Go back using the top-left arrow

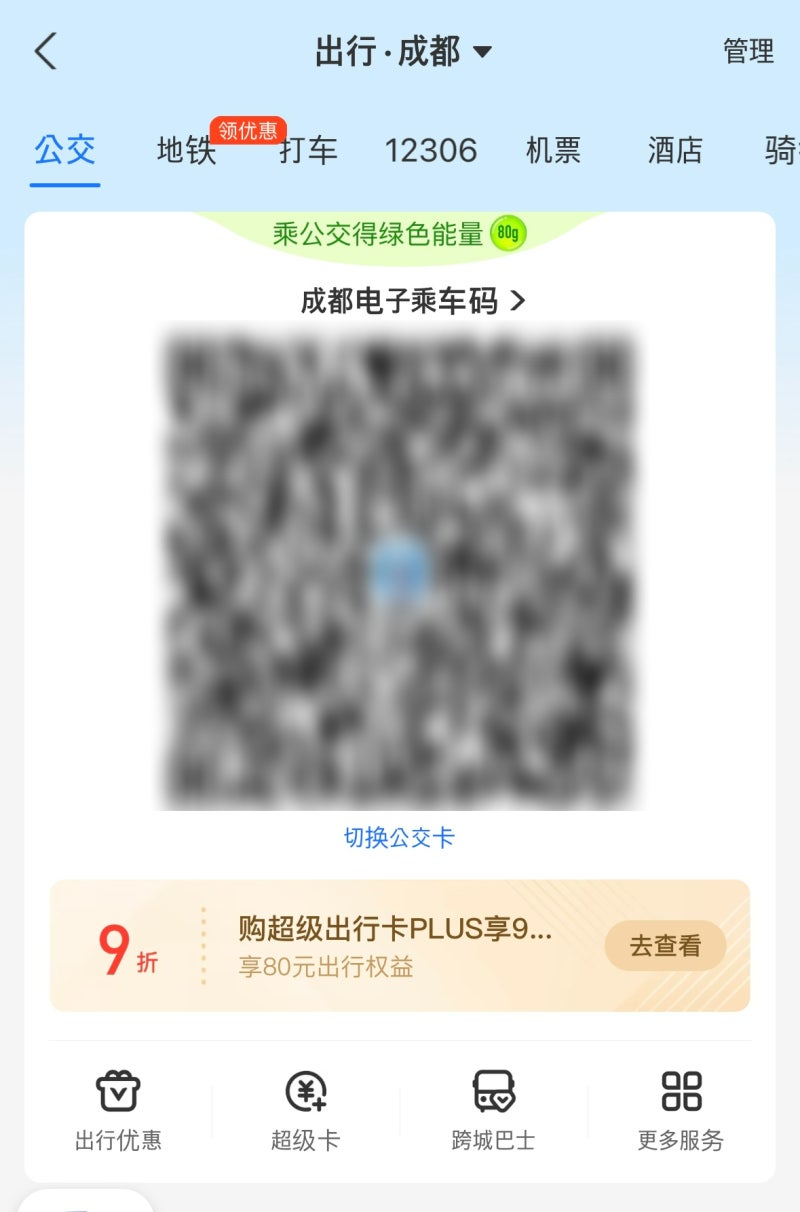46,51
